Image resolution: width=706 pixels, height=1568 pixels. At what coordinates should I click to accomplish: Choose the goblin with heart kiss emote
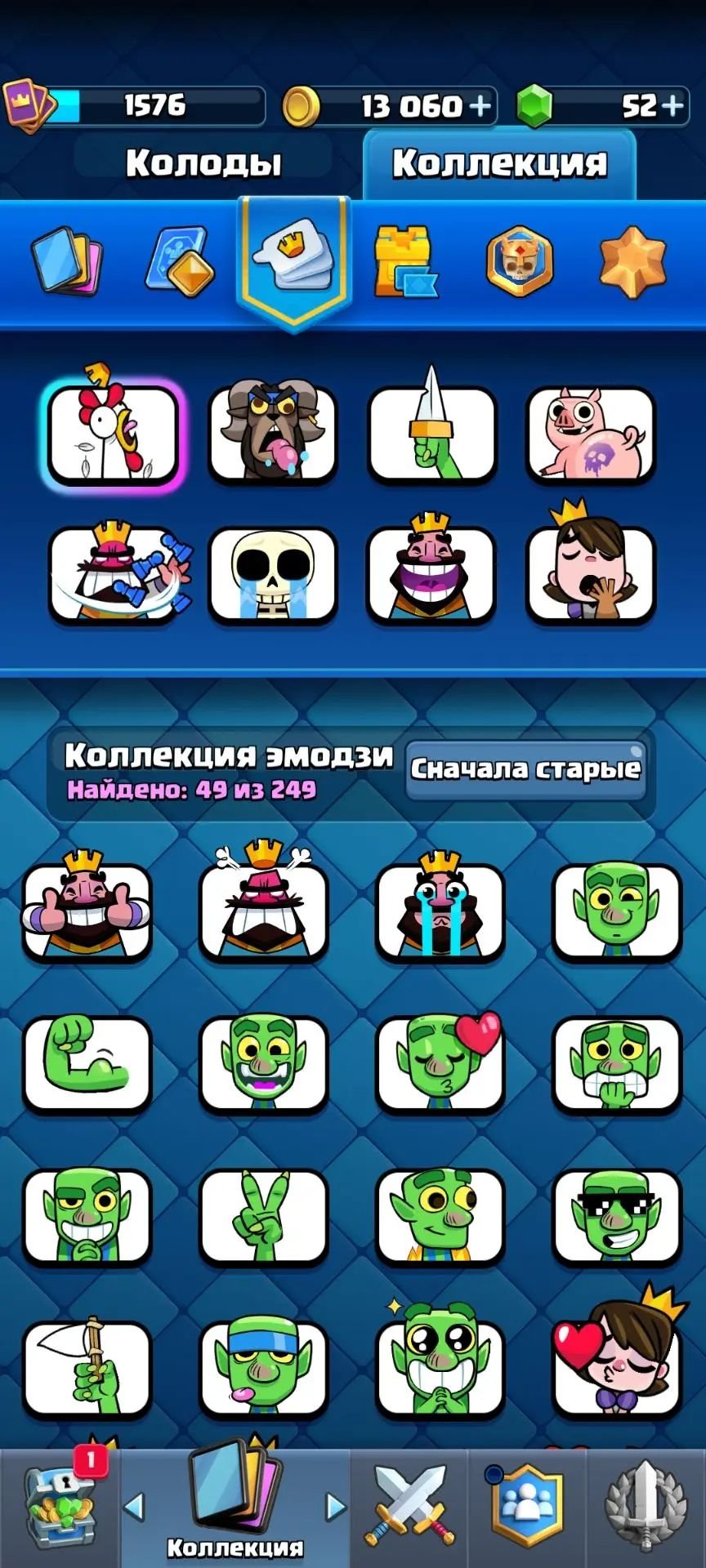point(440,1062)
